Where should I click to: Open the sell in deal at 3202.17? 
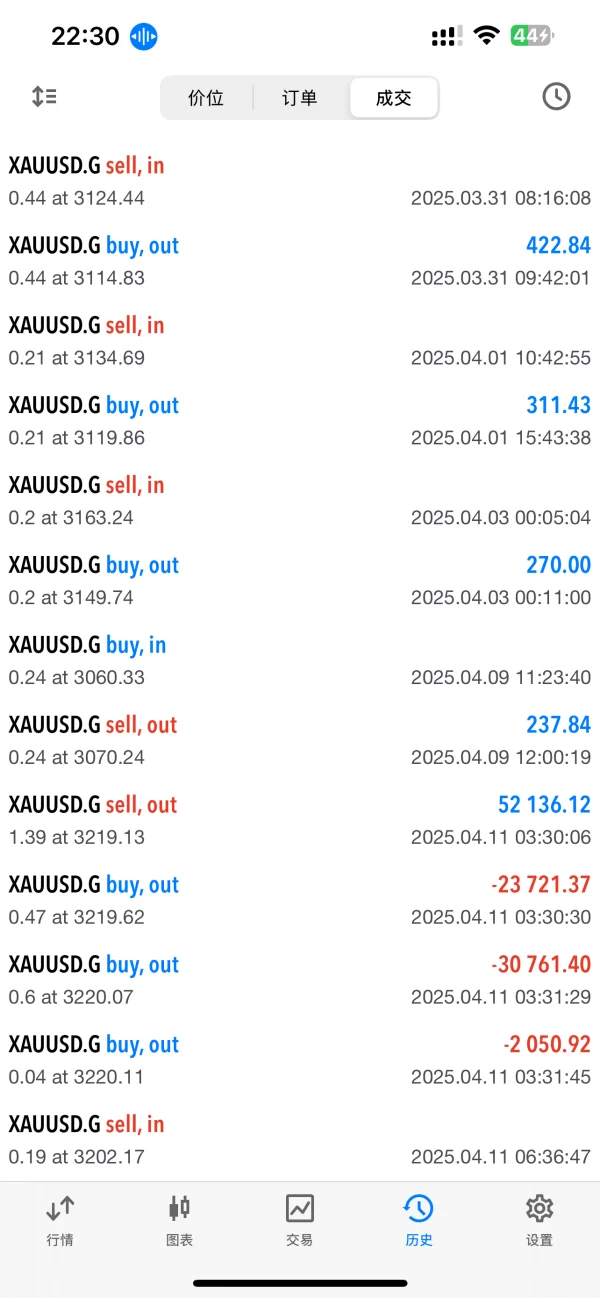300,1140
